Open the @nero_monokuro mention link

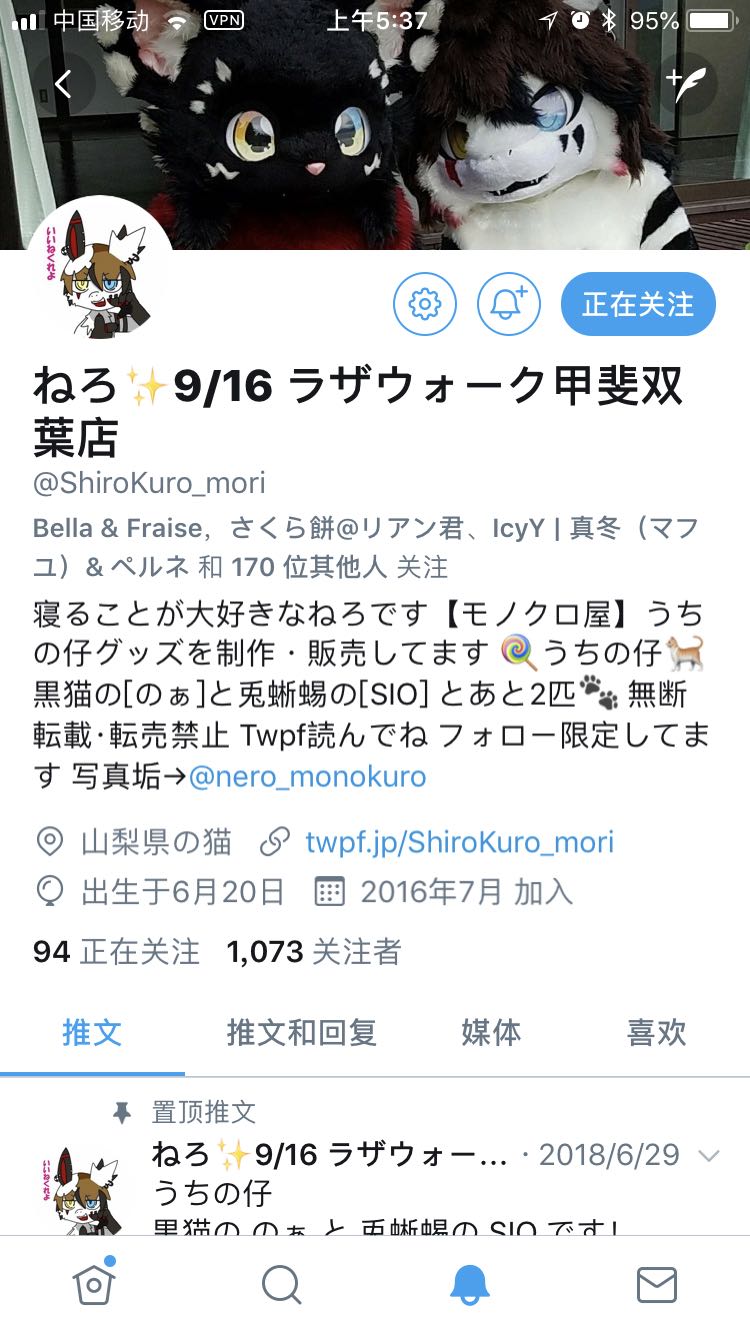pos(307,776)
